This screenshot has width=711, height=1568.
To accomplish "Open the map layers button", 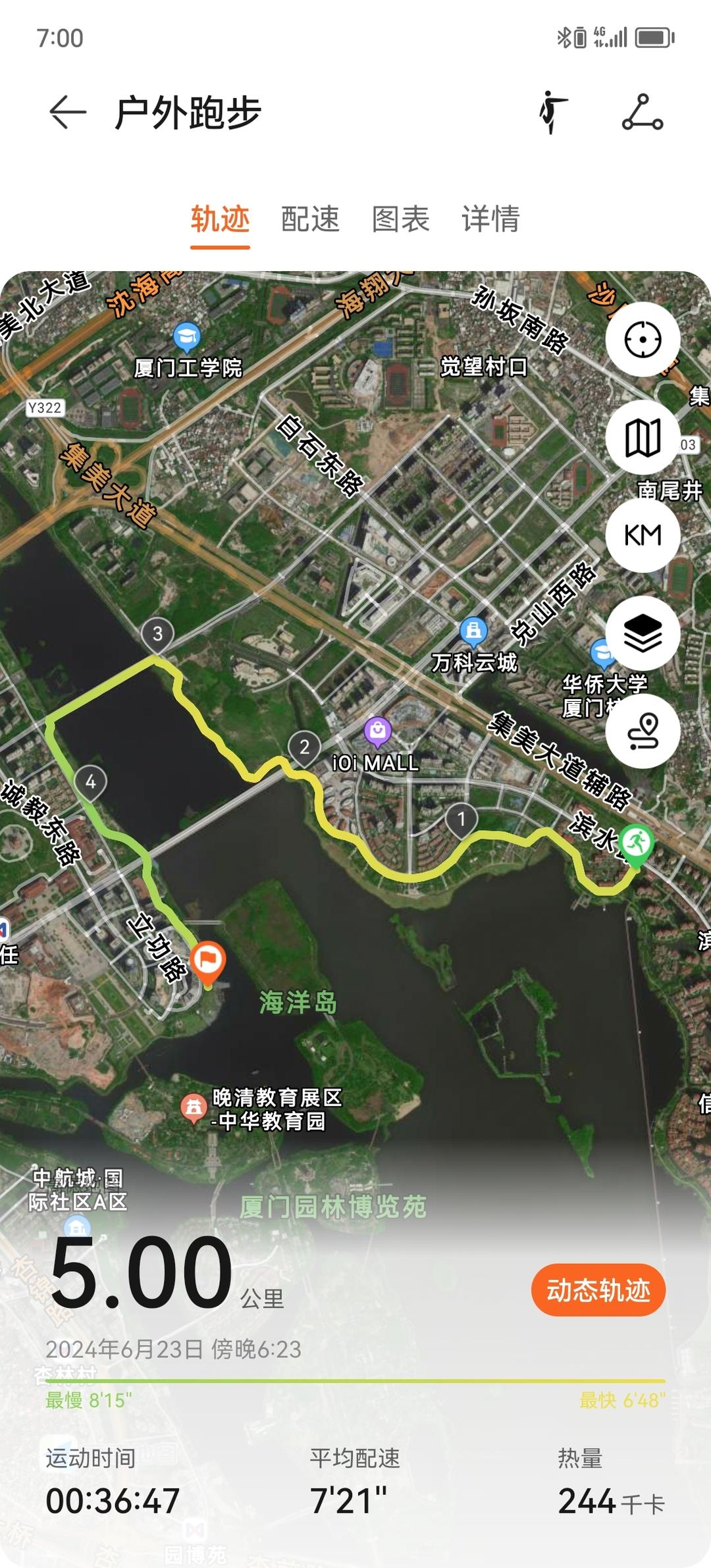I will 643,633.
